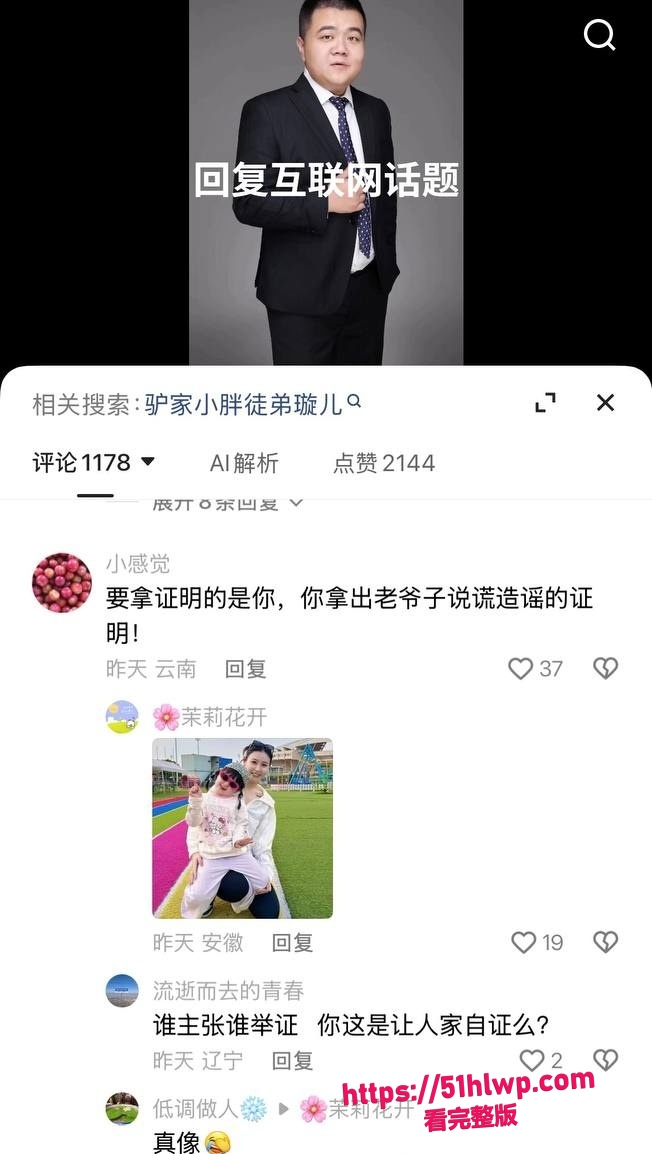Close the comments panel
The height and width of the screenshot is (1154, 652).
coord(605,403)
